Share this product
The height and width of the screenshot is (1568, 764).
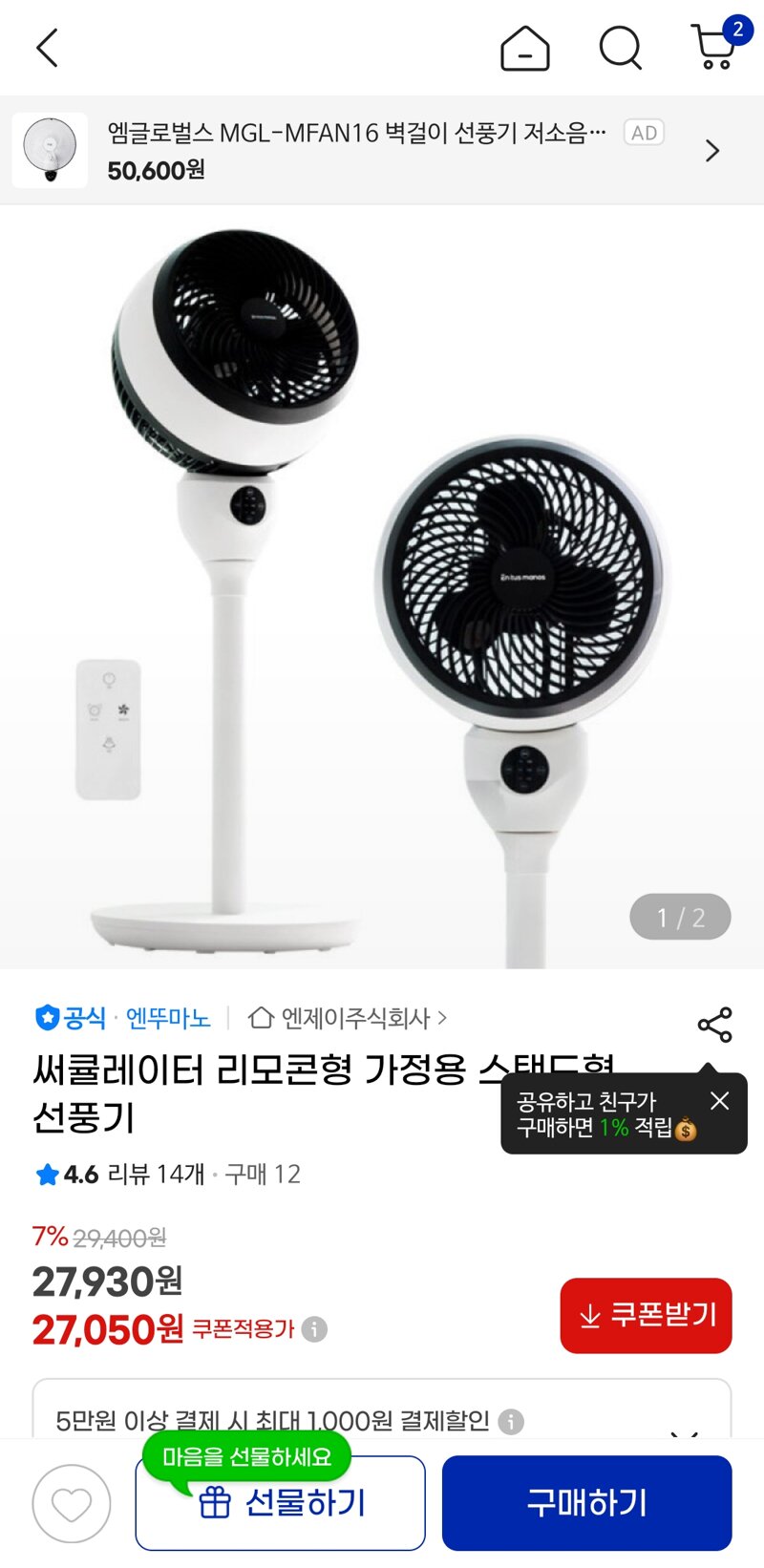click(714, 1025)
